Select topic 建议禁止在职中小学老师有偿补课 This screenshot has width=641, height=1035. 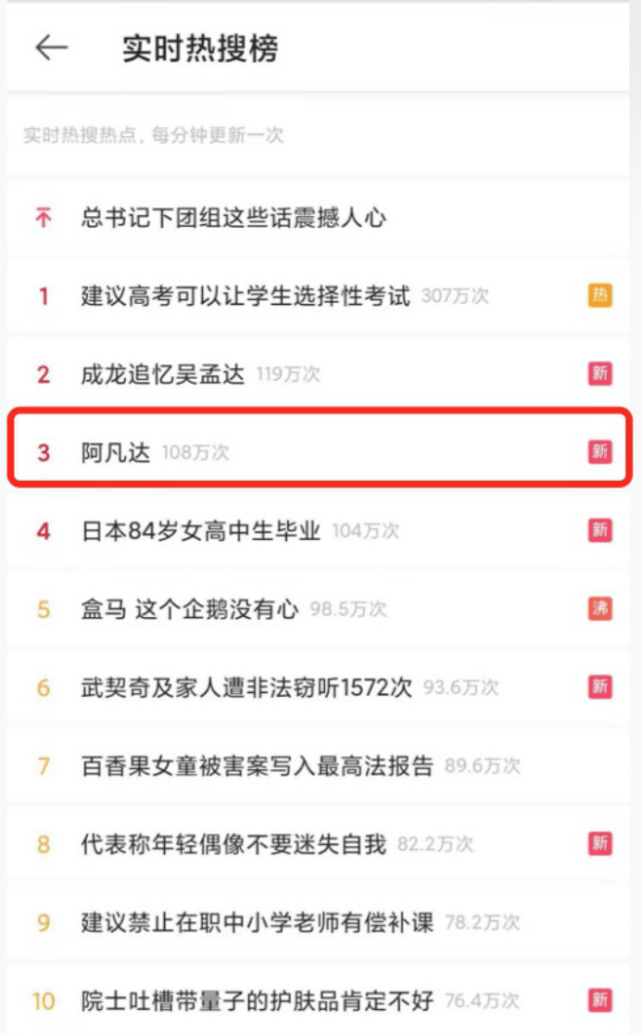[257, 922]
